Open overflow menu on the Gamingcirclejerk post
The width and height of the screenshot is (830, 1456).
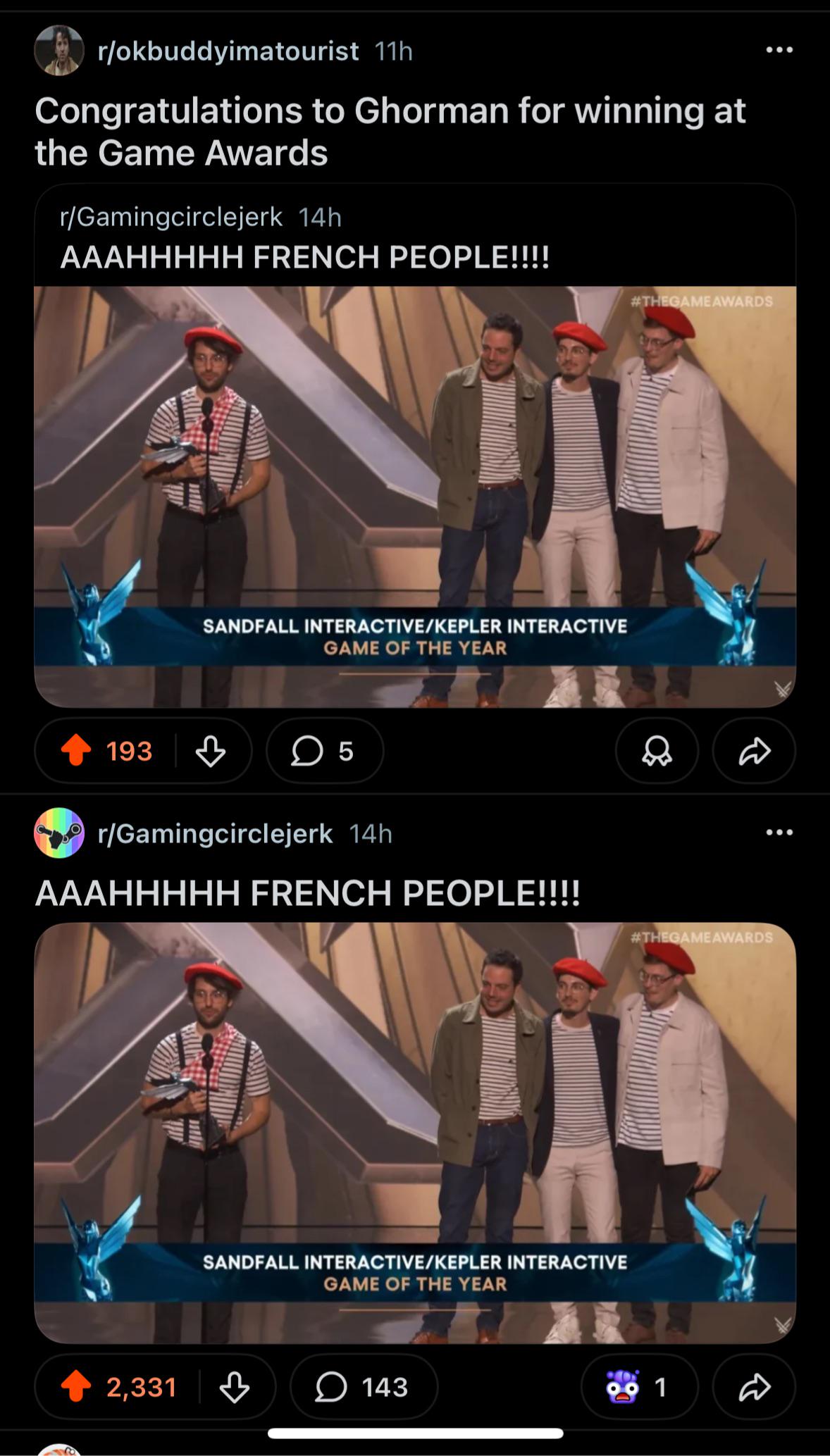[779, 833]
